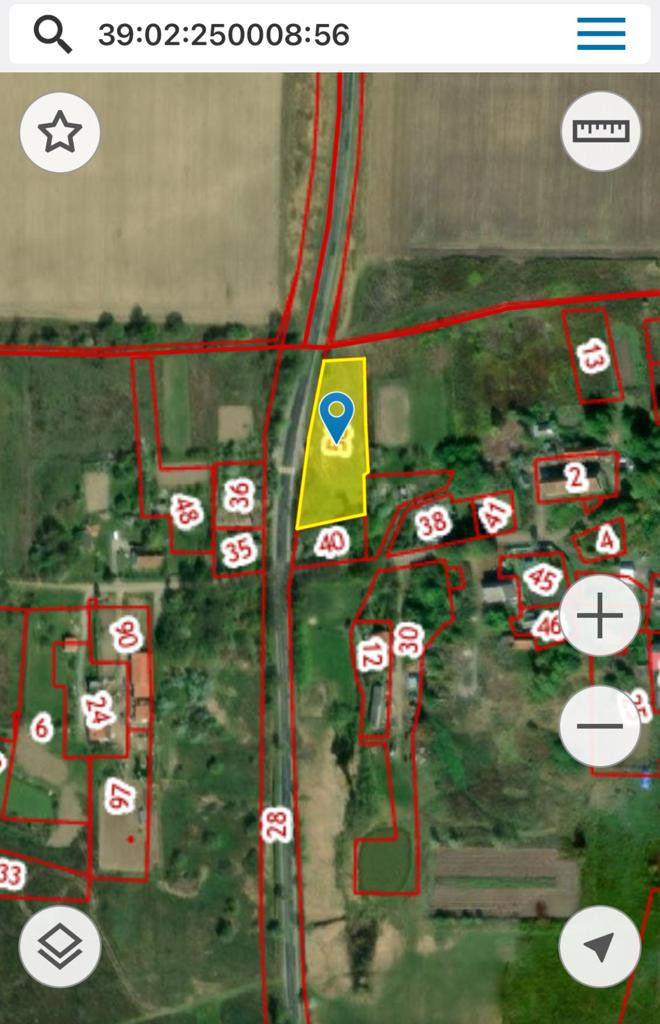This screenshot has height=1024, width=660.
Task: Open the map layers selector
Action: [60, 946]
